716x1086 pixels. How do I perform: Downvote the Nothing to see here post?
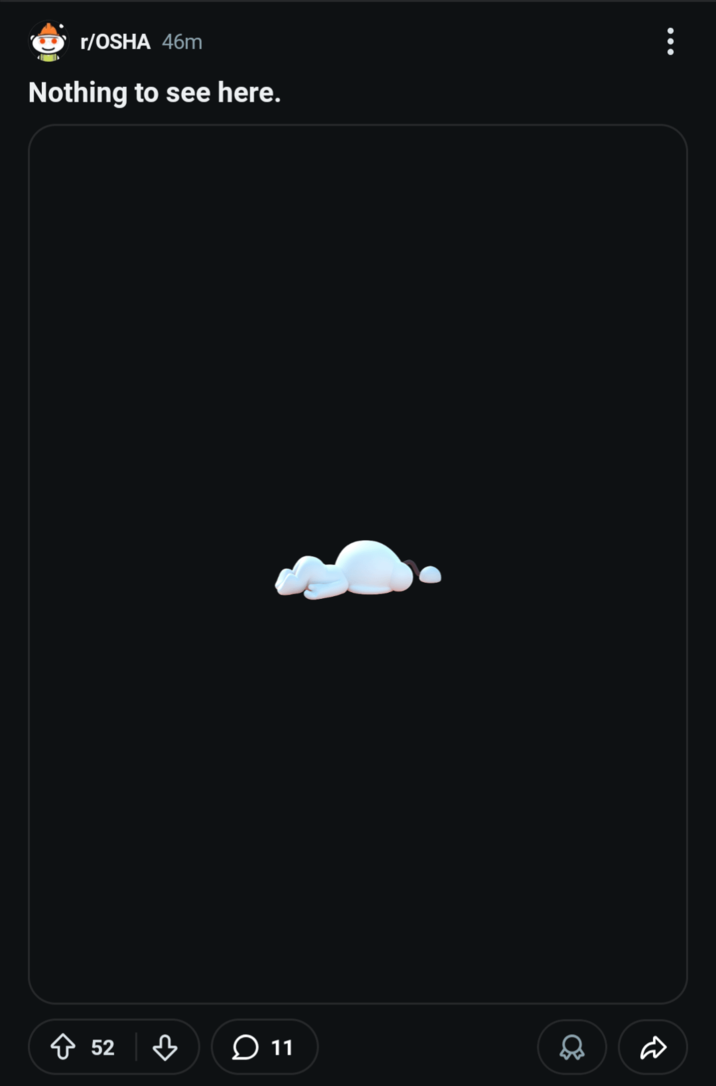point(165,1047)
